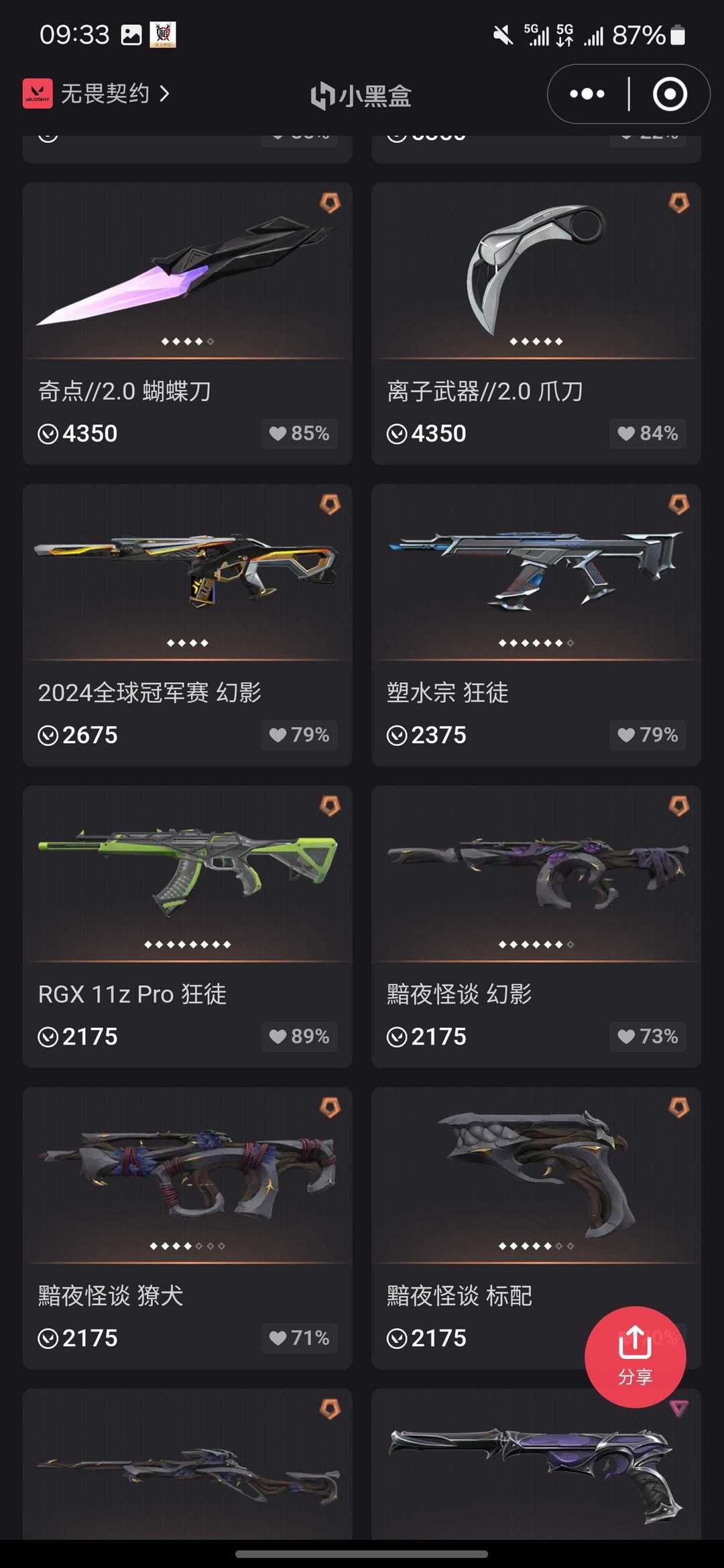
Task: Close the mini program with the circle button
Action: pyautogui.click(x=670, y=94)
